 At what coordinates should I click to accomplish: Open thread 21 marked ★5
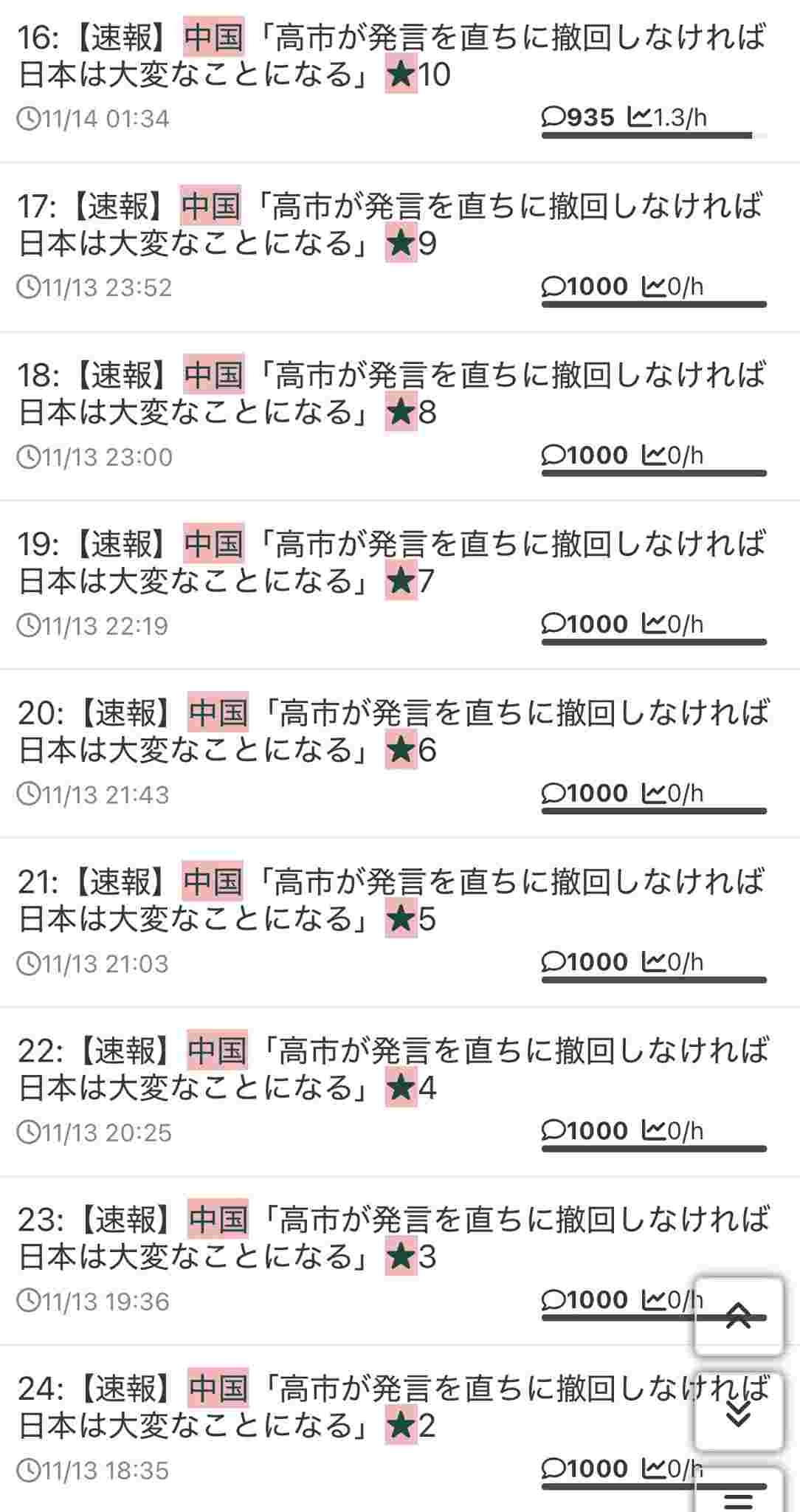391,901
